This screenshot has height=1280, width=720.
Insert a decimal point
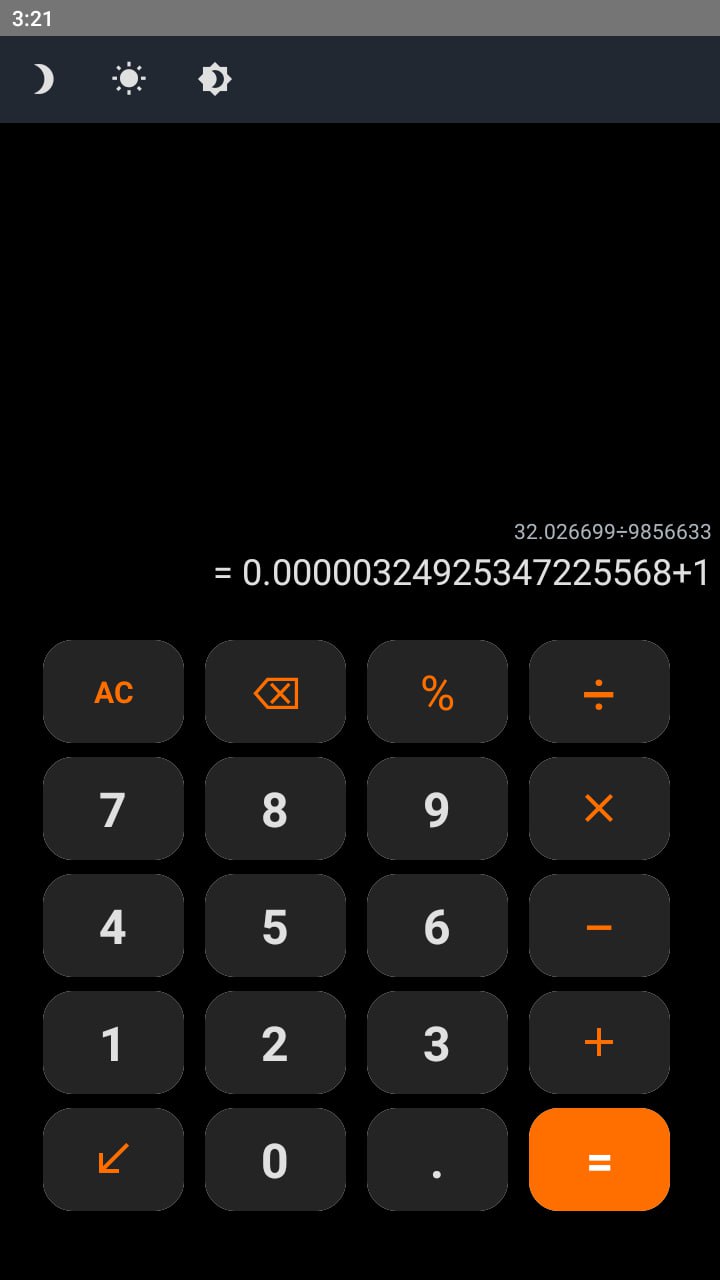(x=437, y=1160)
